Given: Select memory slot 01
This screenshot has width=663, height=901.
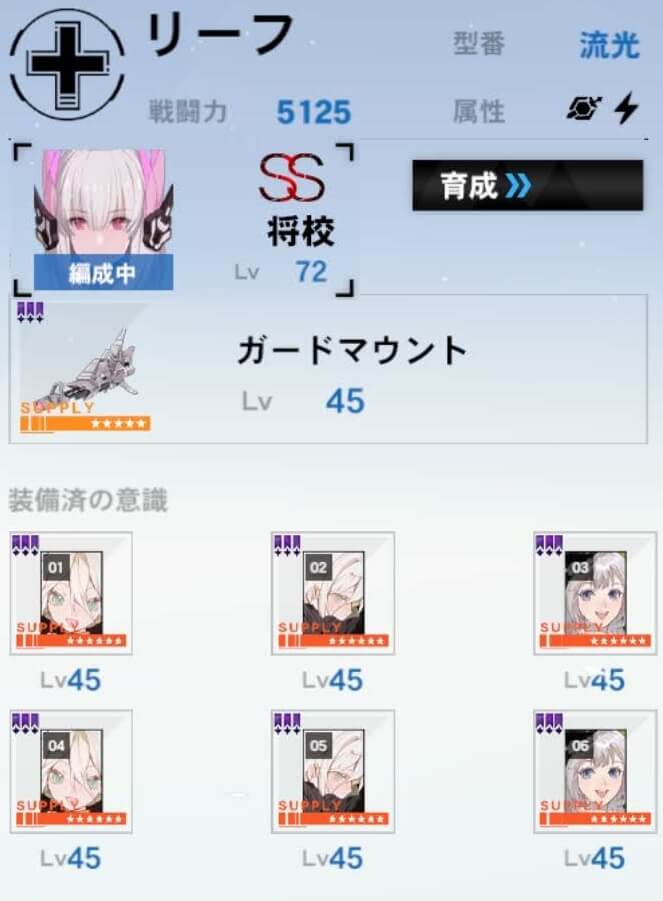Looking at the screenshot, I should click(x=71, y=594).
